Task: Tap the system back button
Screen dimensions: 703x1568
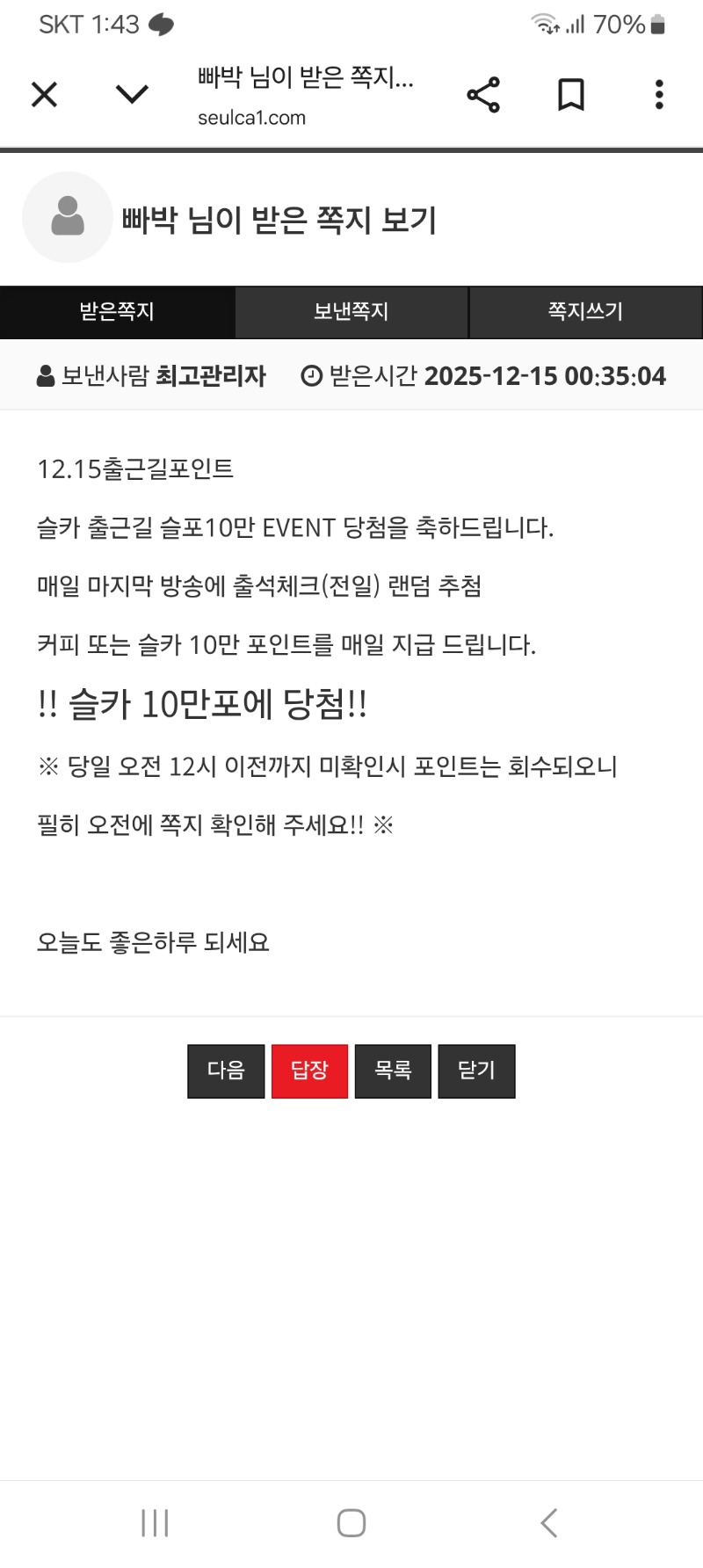Action: 549,1522
